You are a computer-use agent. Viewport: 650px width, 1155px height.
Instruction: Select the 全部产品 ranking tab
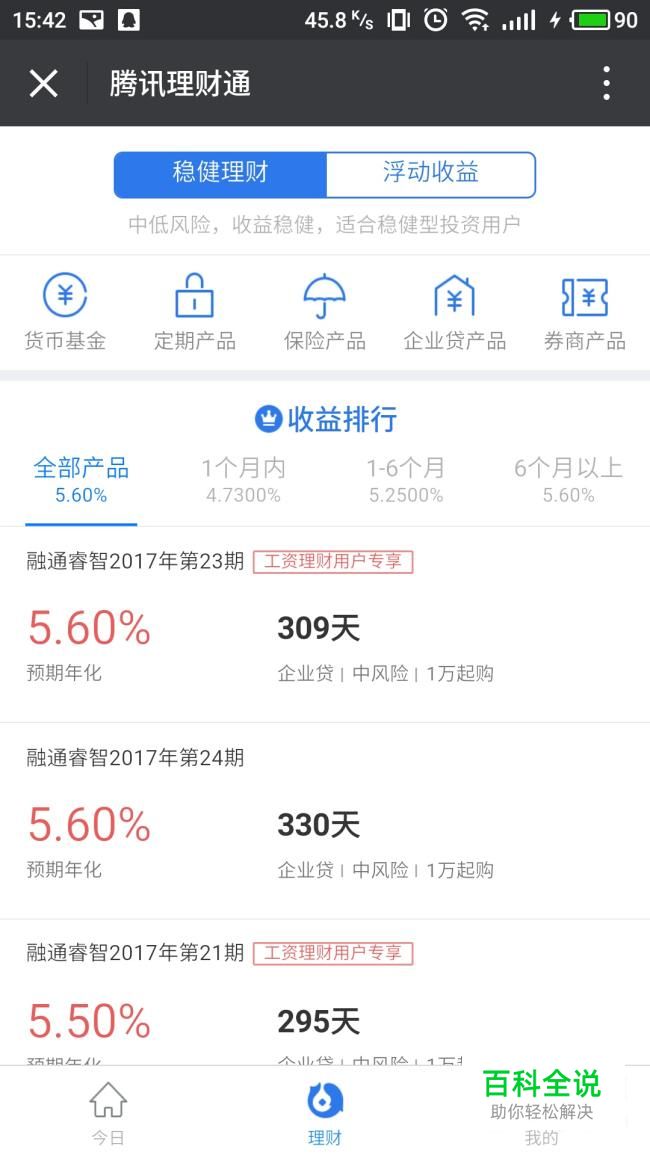81,480
